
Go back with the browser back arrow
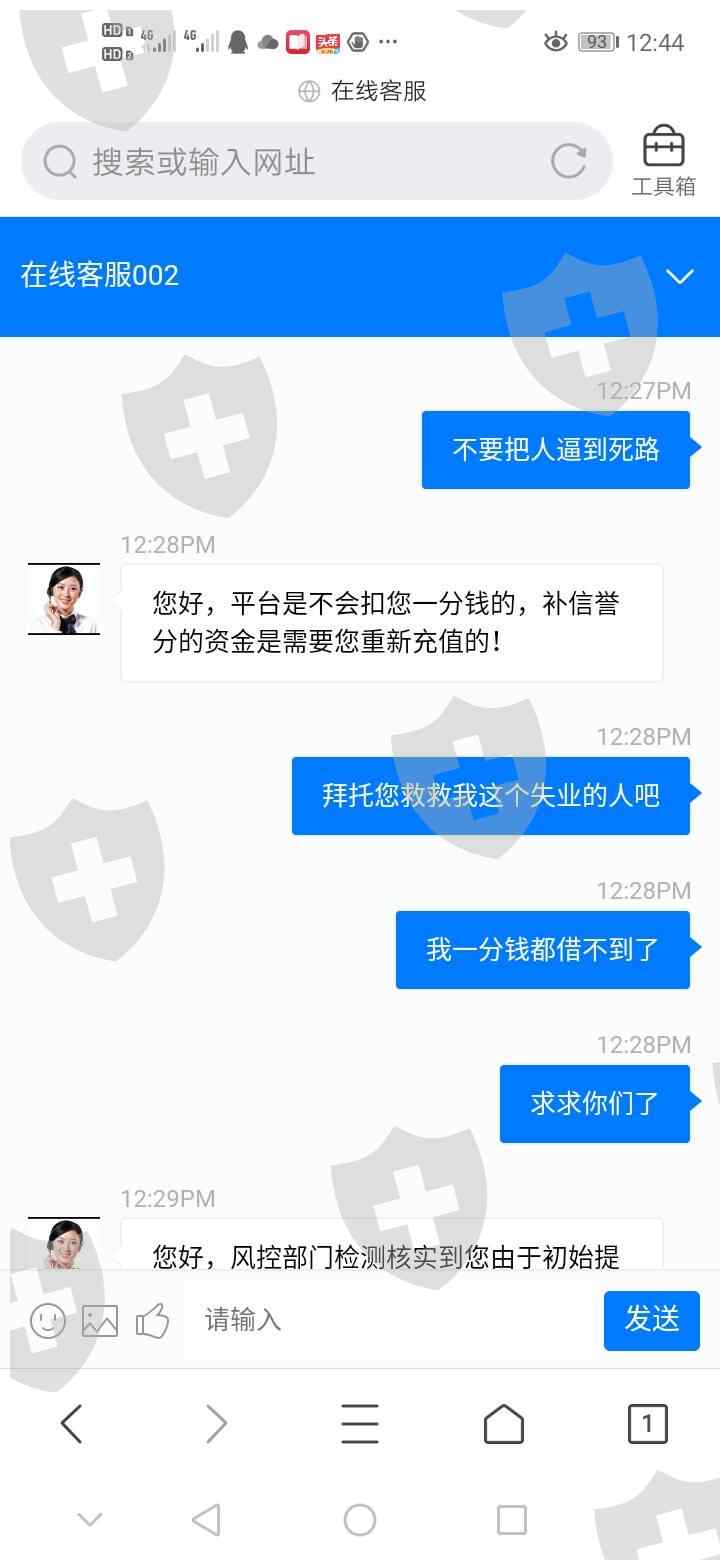coord(72,1423)
